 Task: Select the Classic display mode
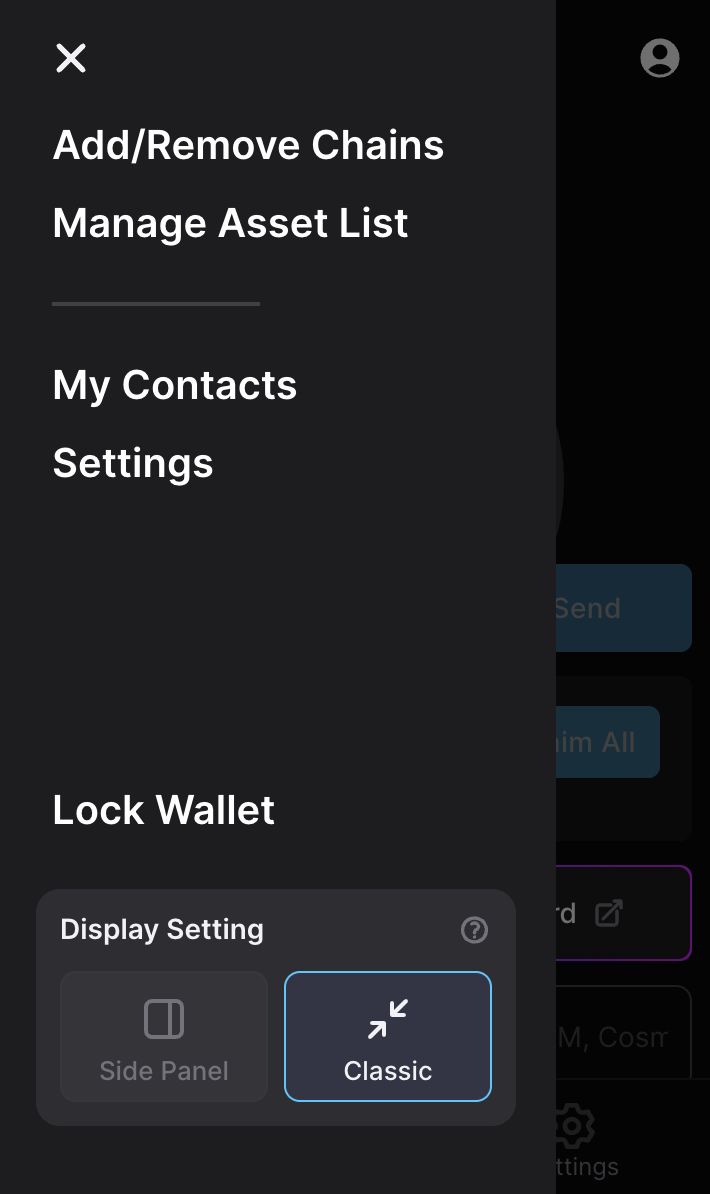click(x=388, y=1036)
